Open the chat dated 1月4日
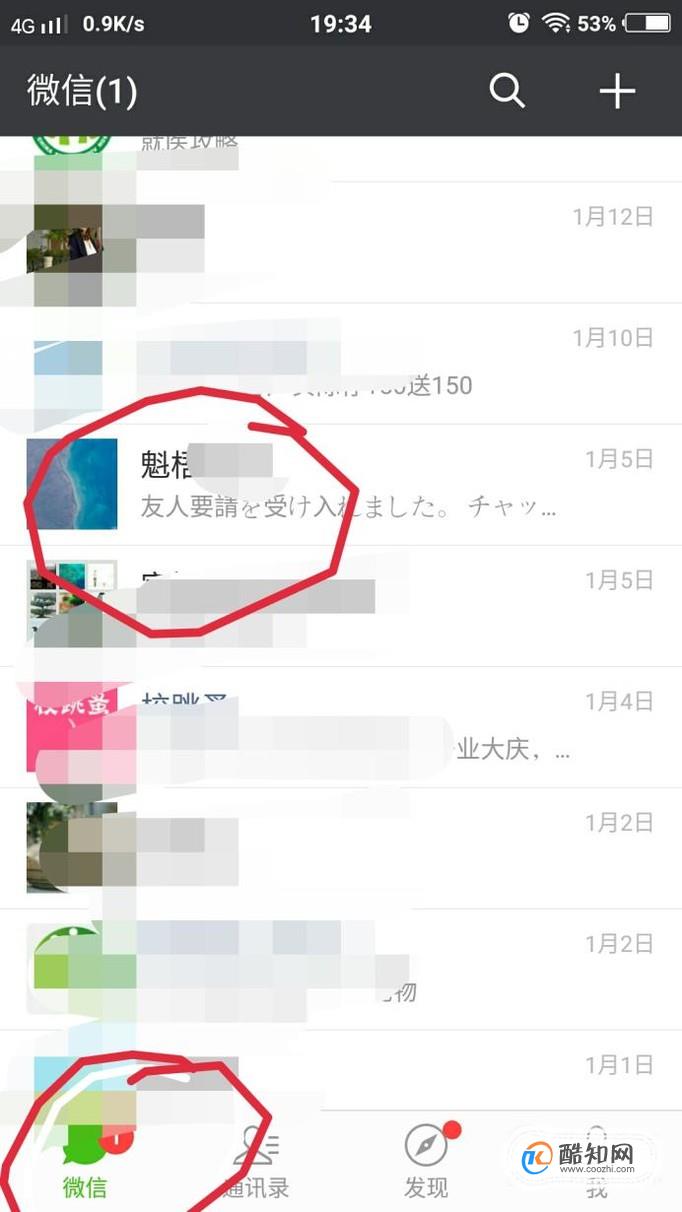The image size is (682, 1212). tap(340, 727)
